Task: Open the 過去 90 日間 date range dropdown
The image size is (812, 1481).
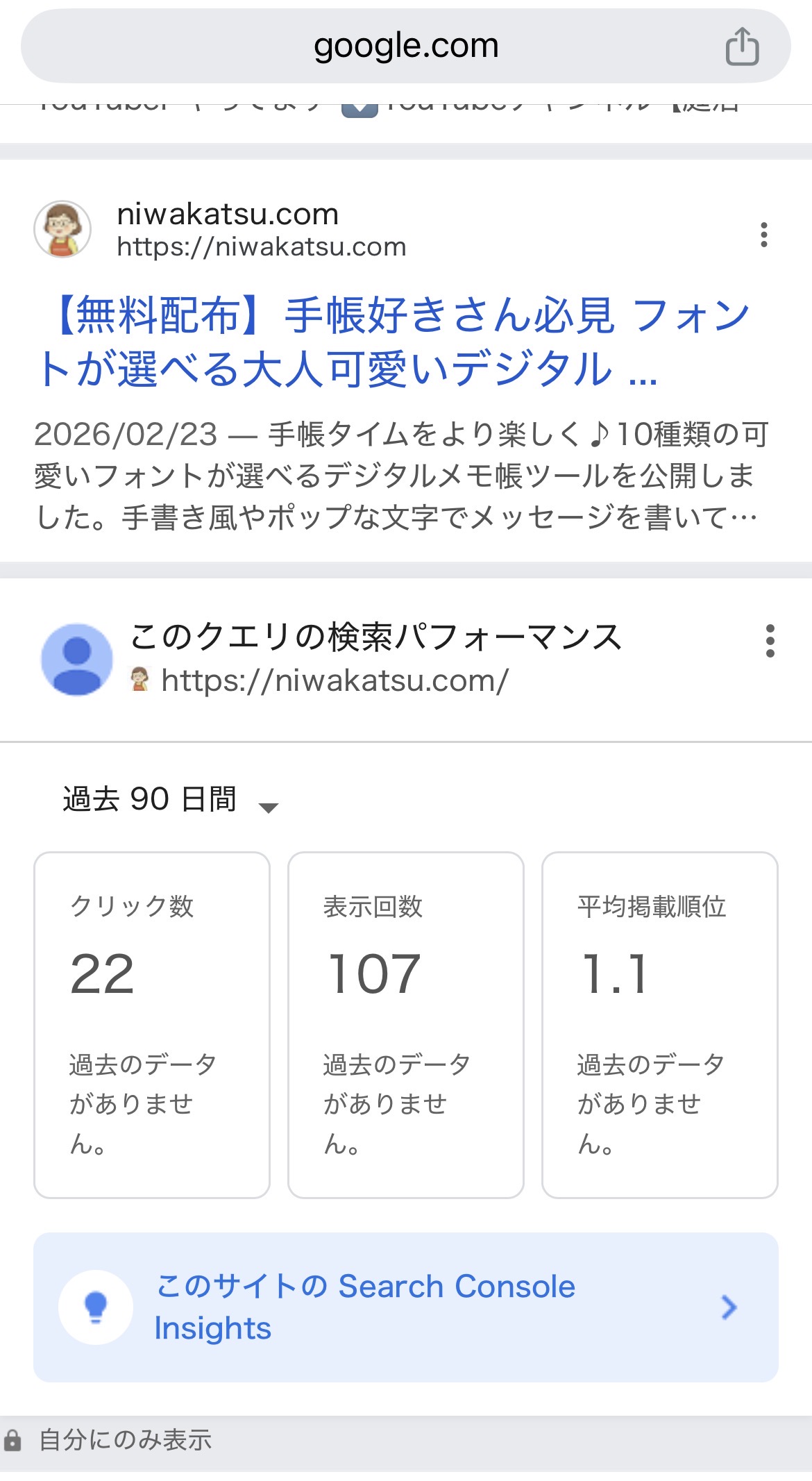Action: click(x=149, y=800)
